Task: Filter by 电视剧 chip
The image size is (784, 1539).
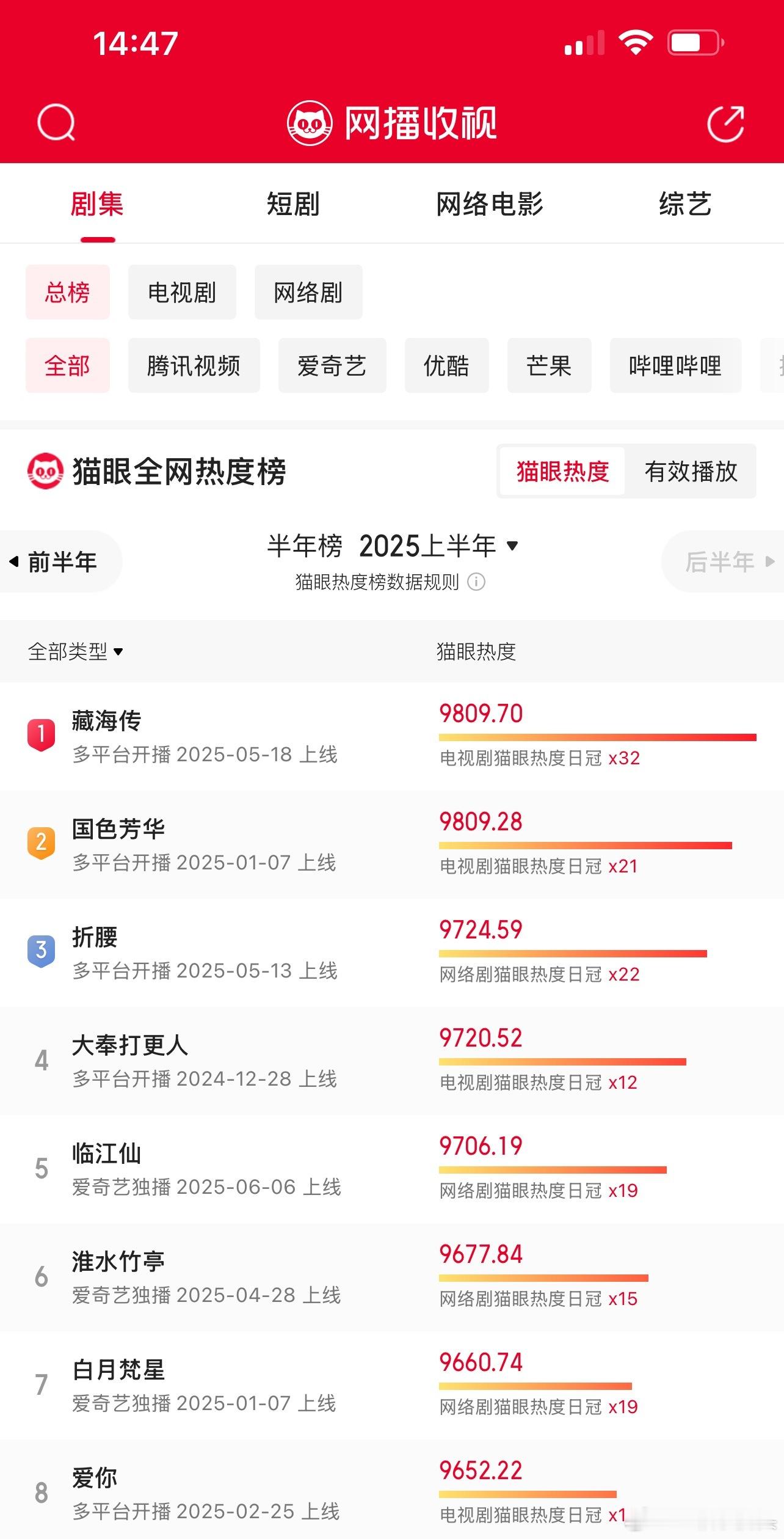Action: [x=182, y=292]
